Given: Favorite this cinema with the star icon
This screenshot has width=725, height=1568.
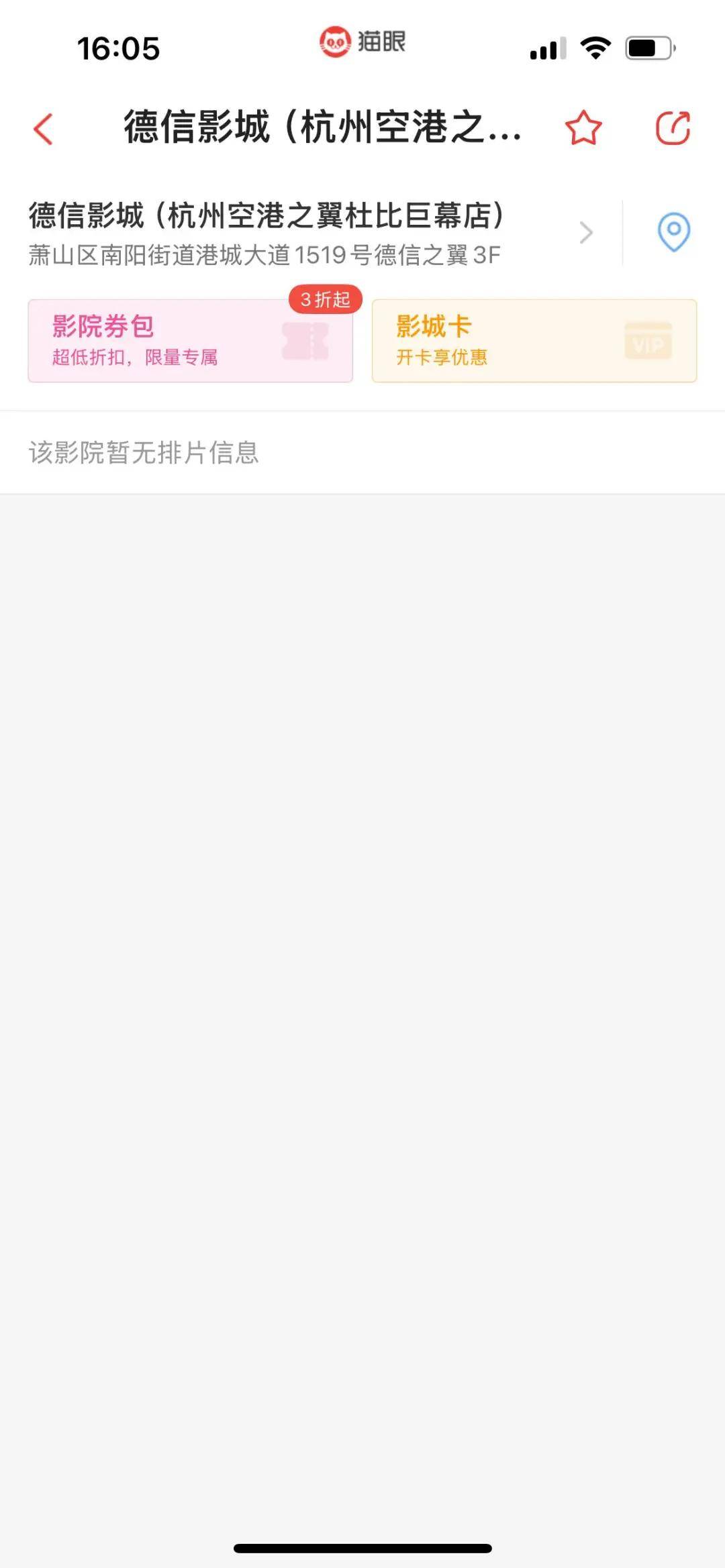Looking at the screenshot, I should click(583, 128).
